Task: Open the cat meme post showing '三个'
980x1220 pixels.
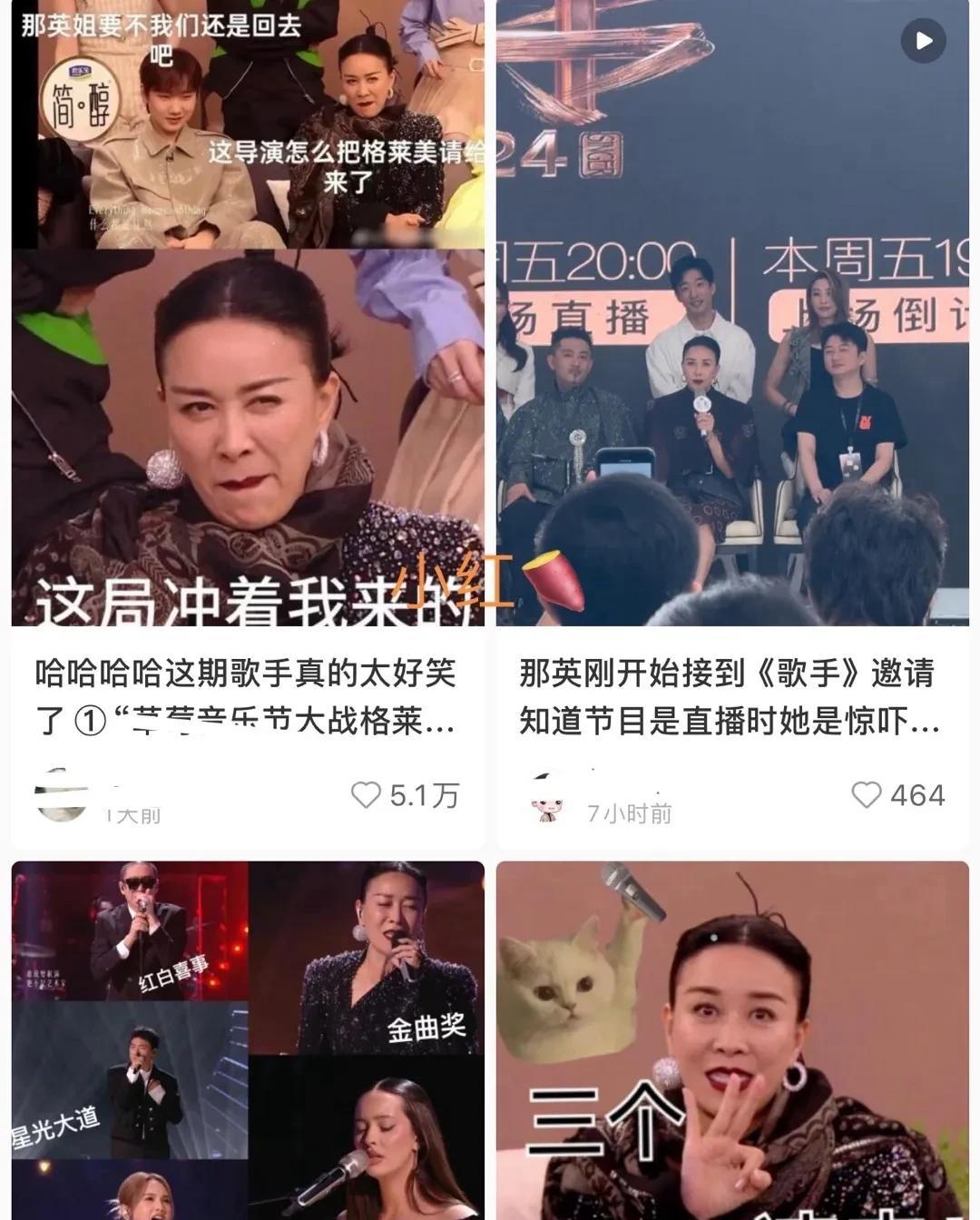Action: point(731,1040)
